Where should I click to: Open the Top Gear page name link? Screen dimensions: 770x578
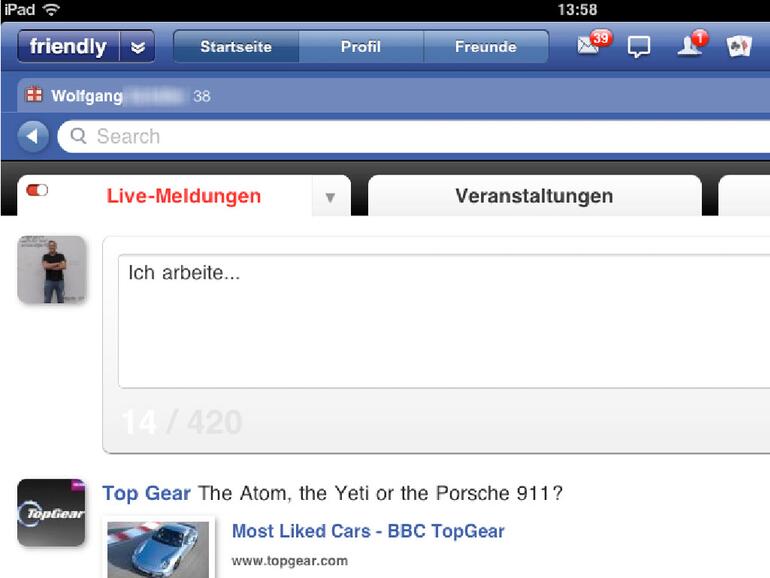pyautogui.click(x=147, y=493)
